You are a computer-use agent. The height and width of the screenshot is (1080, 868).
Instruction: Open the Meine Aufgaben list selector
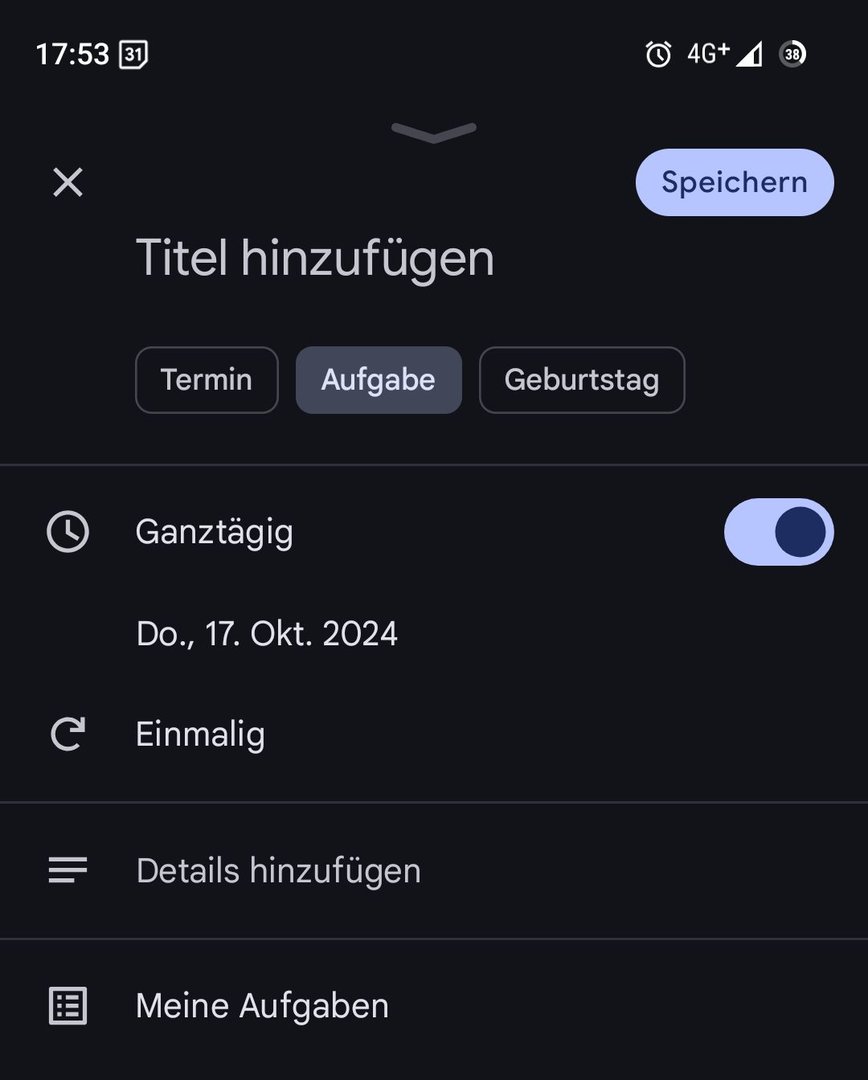click(262, 1006)
